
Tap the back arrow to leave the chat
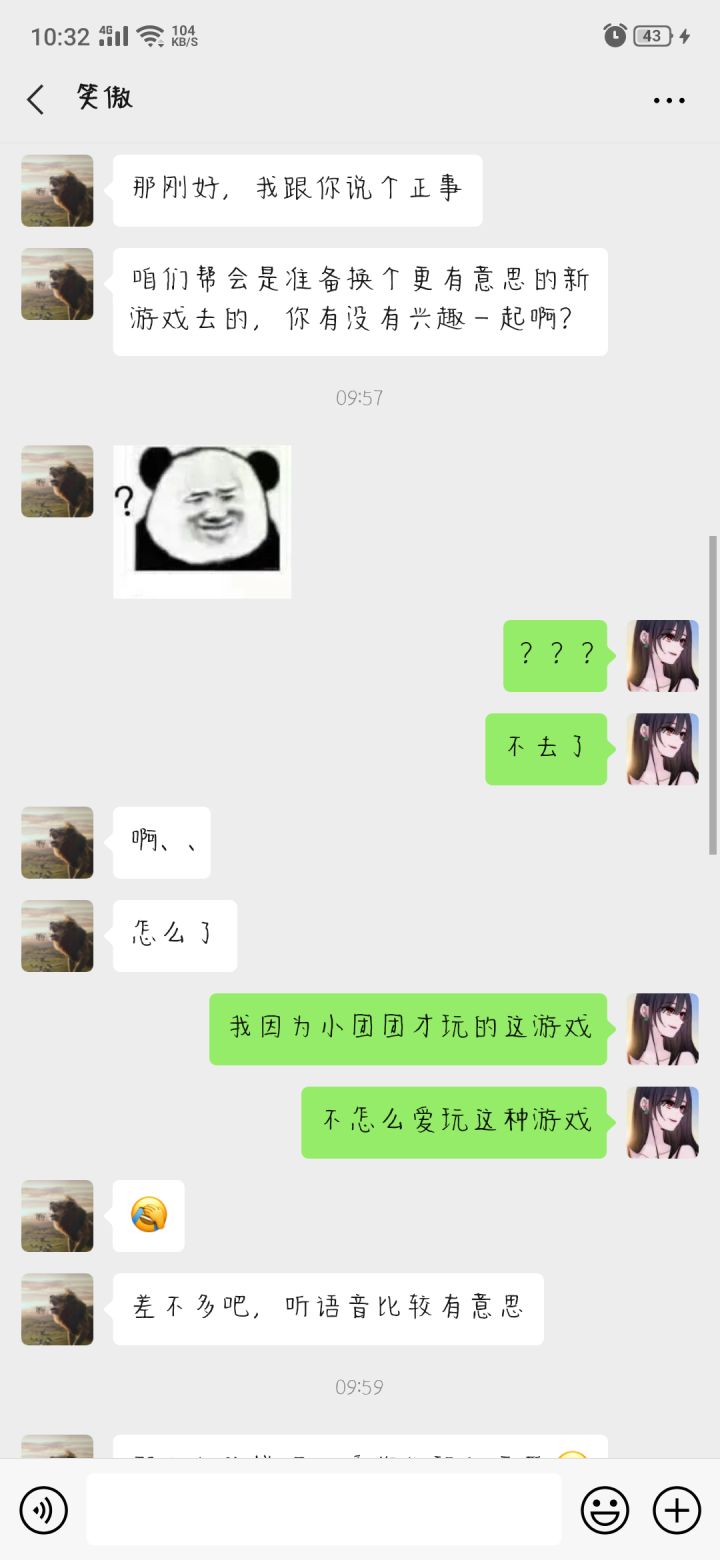coord(36,100)
